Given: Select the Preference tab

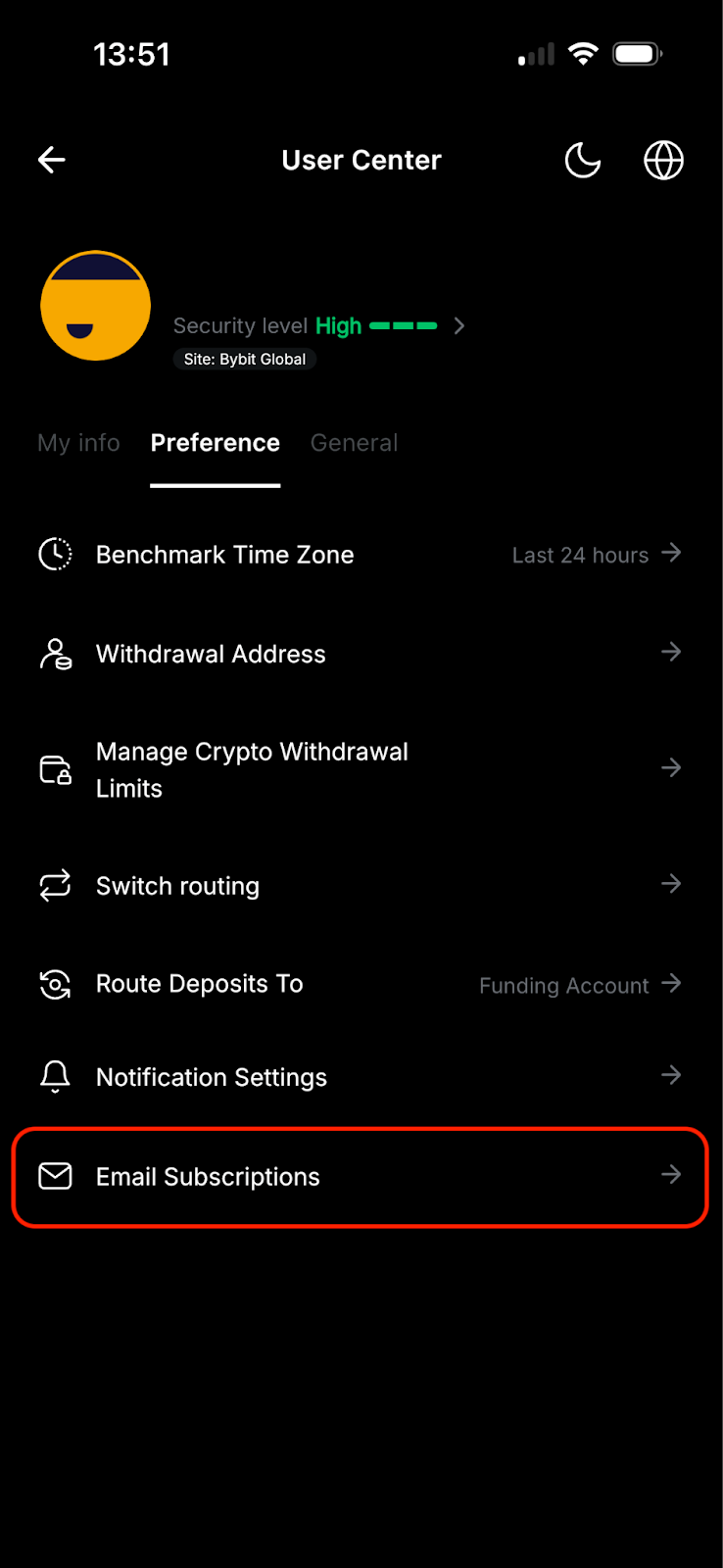Looking at the screenshot, I should pyautogui.click(x=216, y=443).
